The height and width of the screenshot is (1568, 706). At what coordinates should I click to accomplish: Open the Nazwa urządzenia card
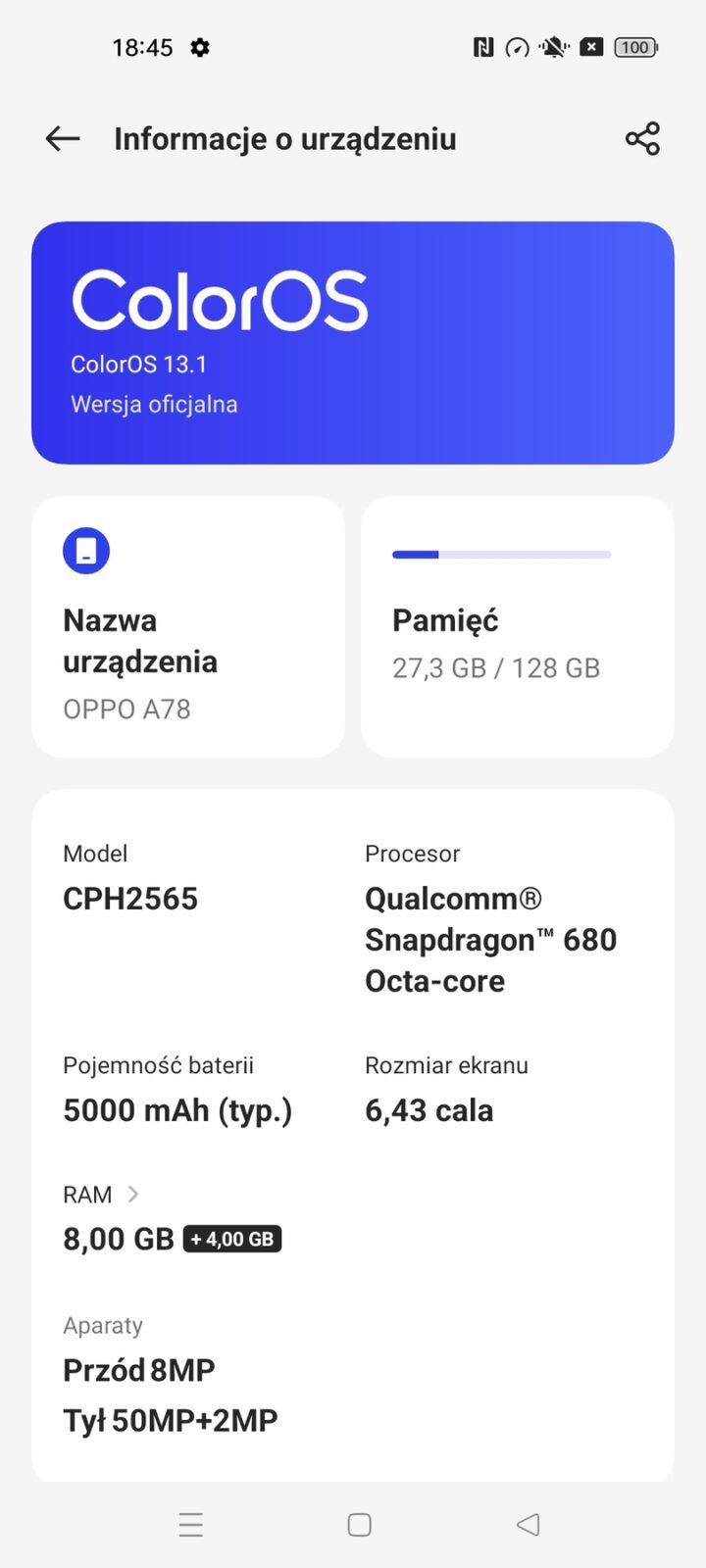pyautogui.click(x=188, y=626)
